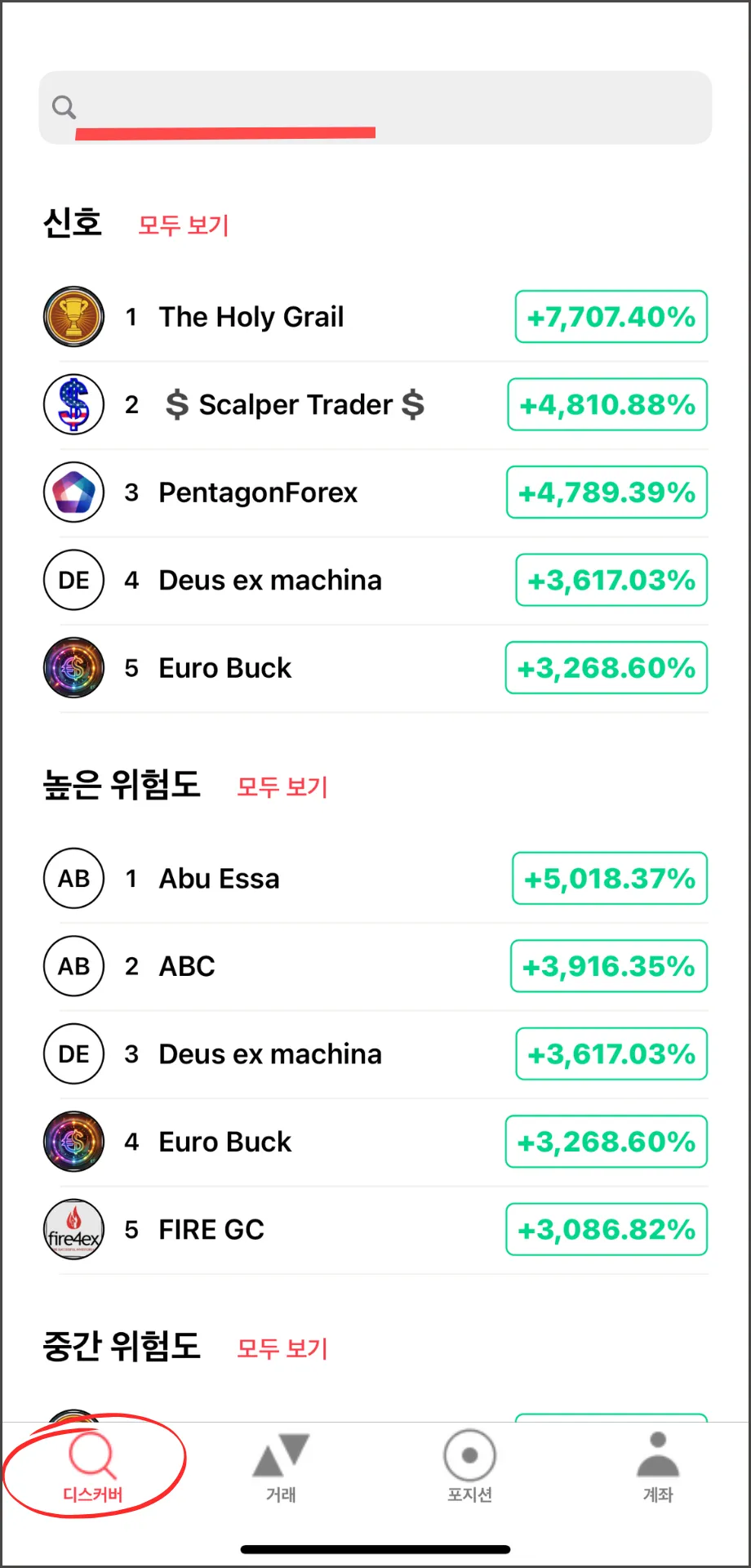View all in the 신호 section
This screenshot has width=751, height=1568.
pyautogui.click(x=183, y=225)
